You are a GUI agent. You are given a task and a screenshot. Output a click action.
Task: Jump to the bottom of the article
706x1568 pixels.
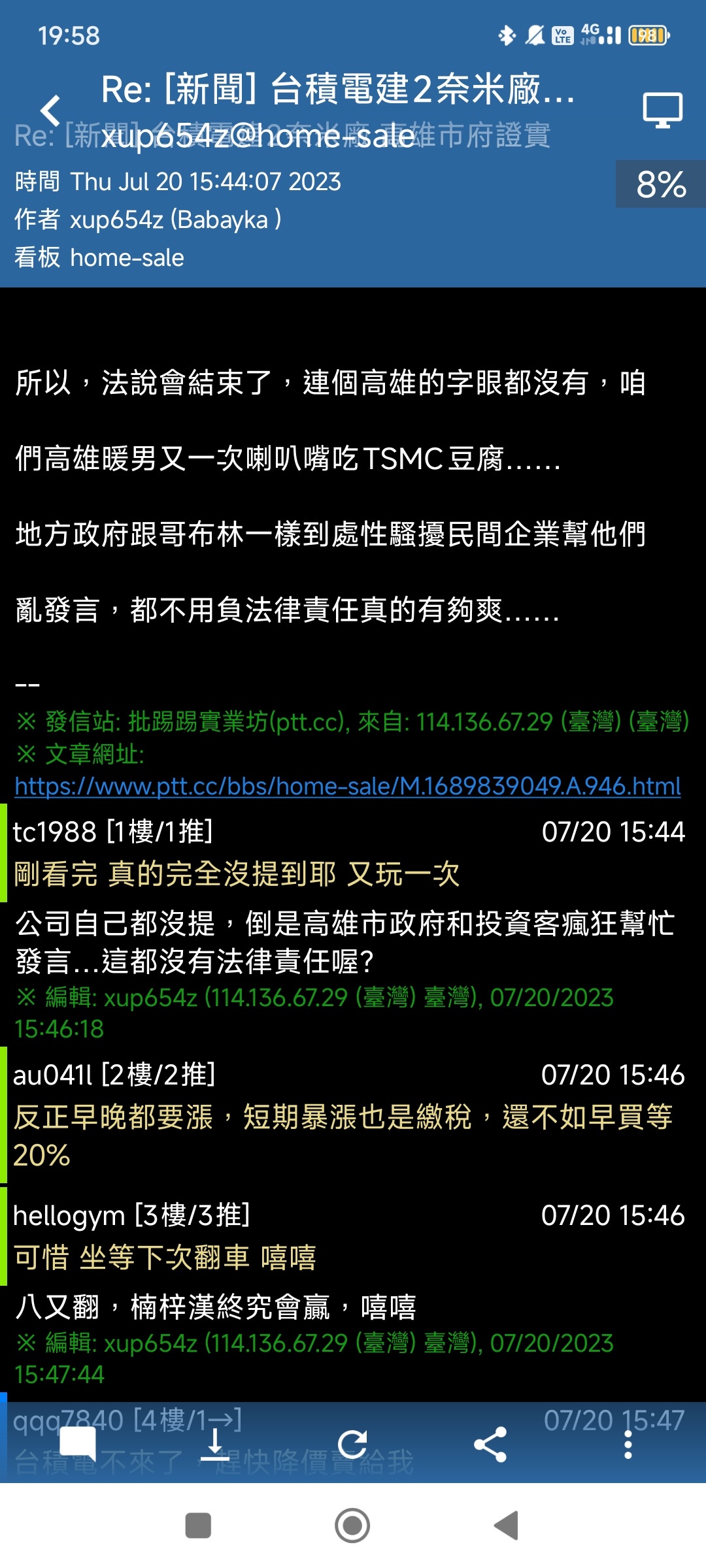coord(214,1444)
